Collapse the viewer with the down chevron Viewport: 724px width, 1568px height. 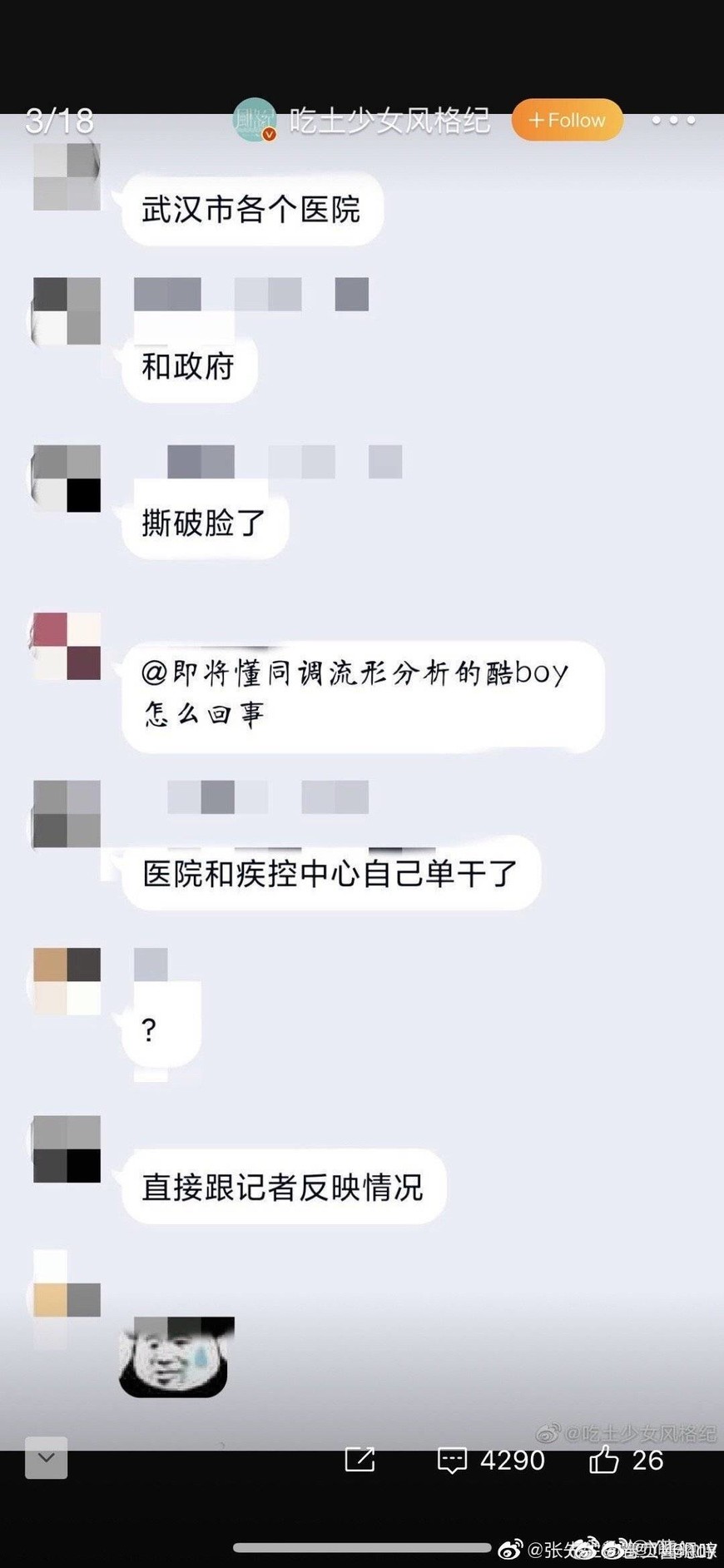point(47,1457)
